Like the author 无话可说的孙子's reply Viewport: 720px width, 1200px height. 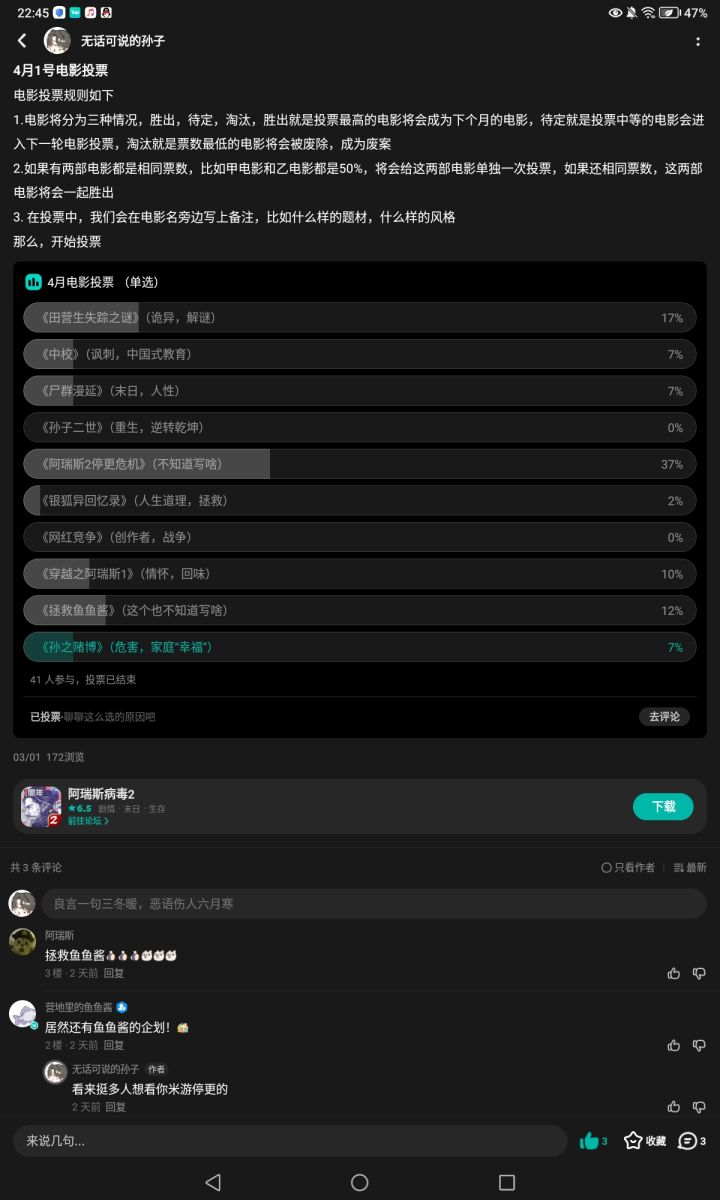click(x=673, y=1106)
